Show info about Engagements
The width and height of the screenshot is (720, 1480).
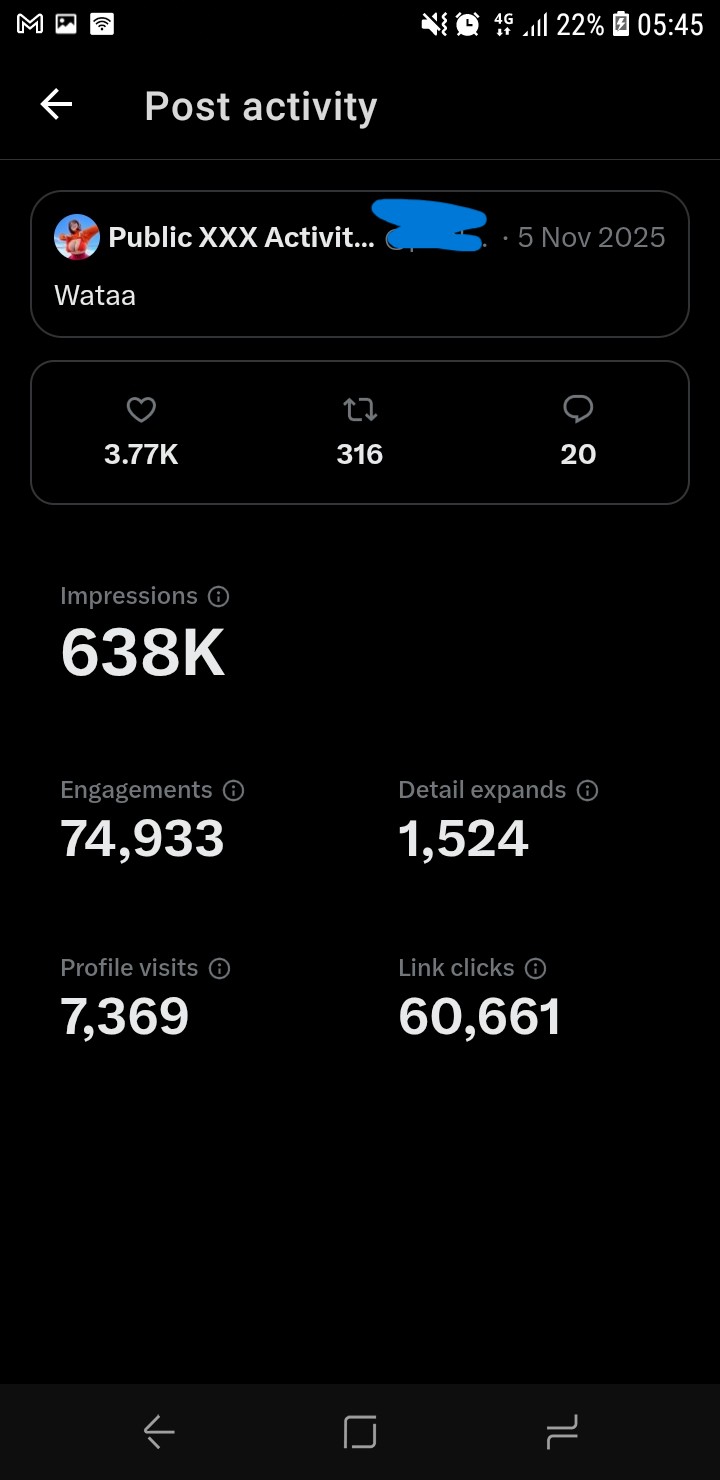(234, 791)
